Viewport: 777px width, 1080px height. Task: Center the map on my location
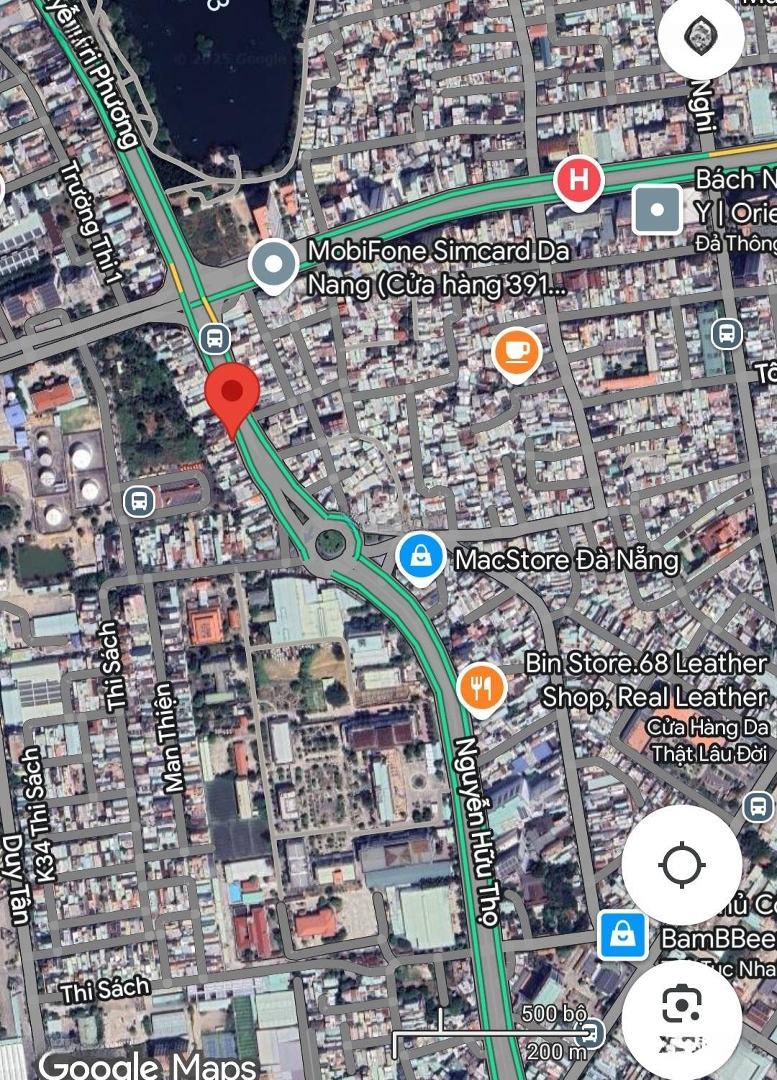pos(682,865)
